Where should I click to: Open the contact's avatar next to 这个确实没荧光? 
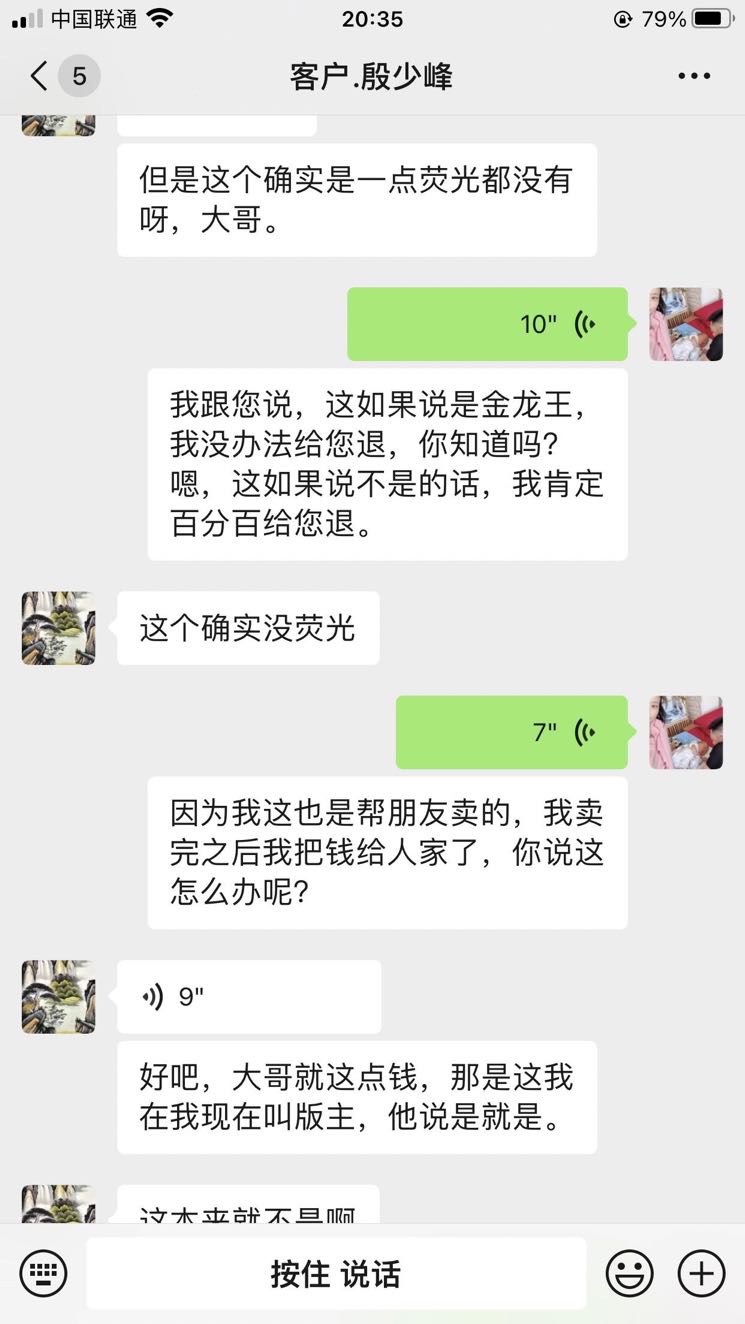click(59, 628)
